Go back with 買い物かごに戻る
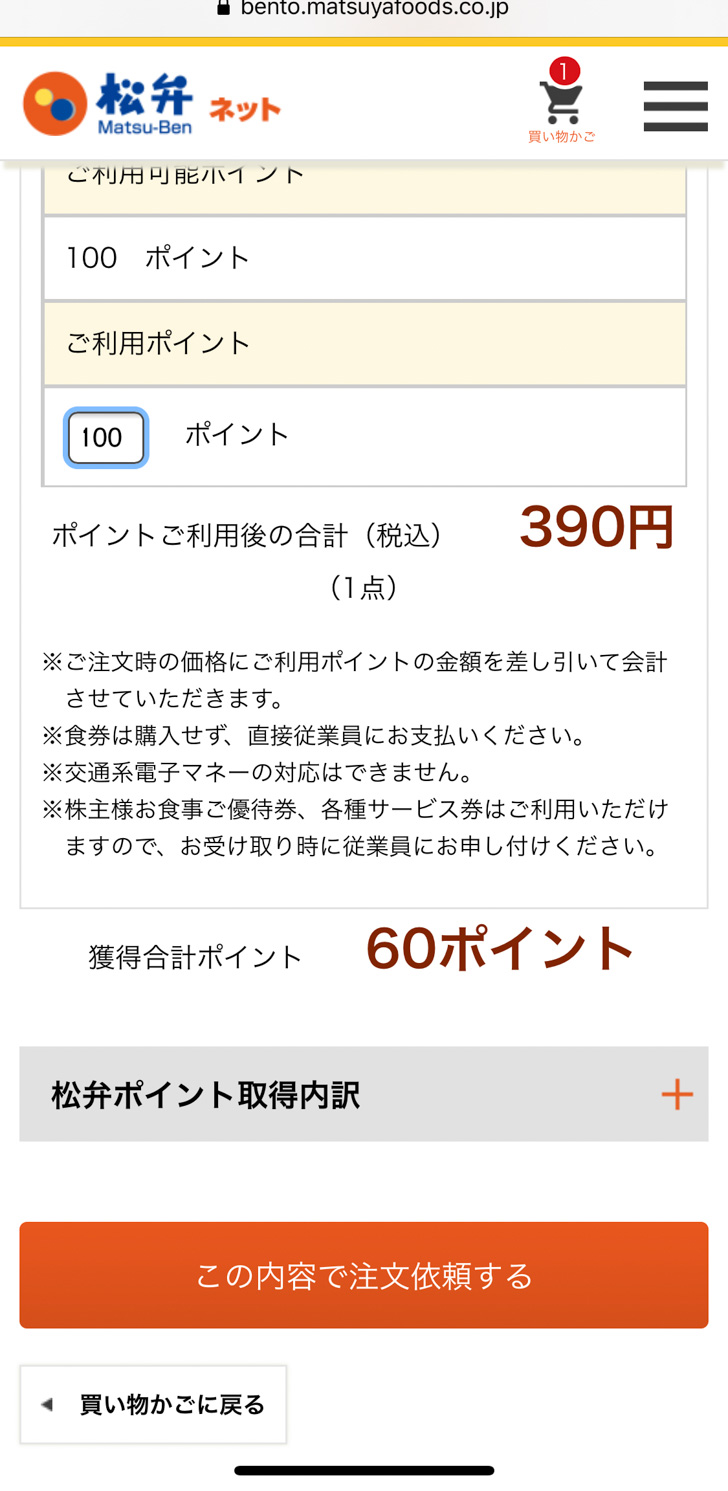 pos(153,1404)
